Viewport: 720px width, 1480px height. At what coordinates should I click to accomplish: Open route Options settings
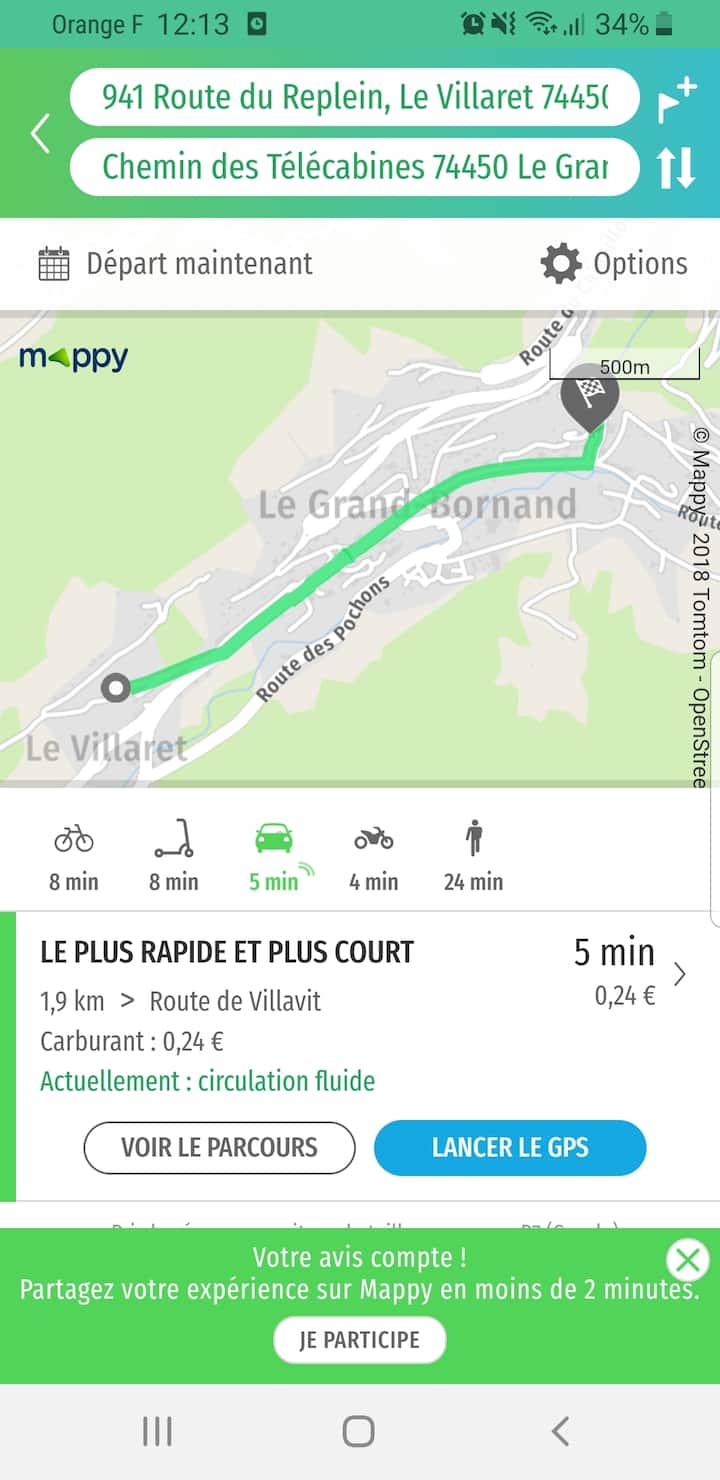click(x=614, y=264)
